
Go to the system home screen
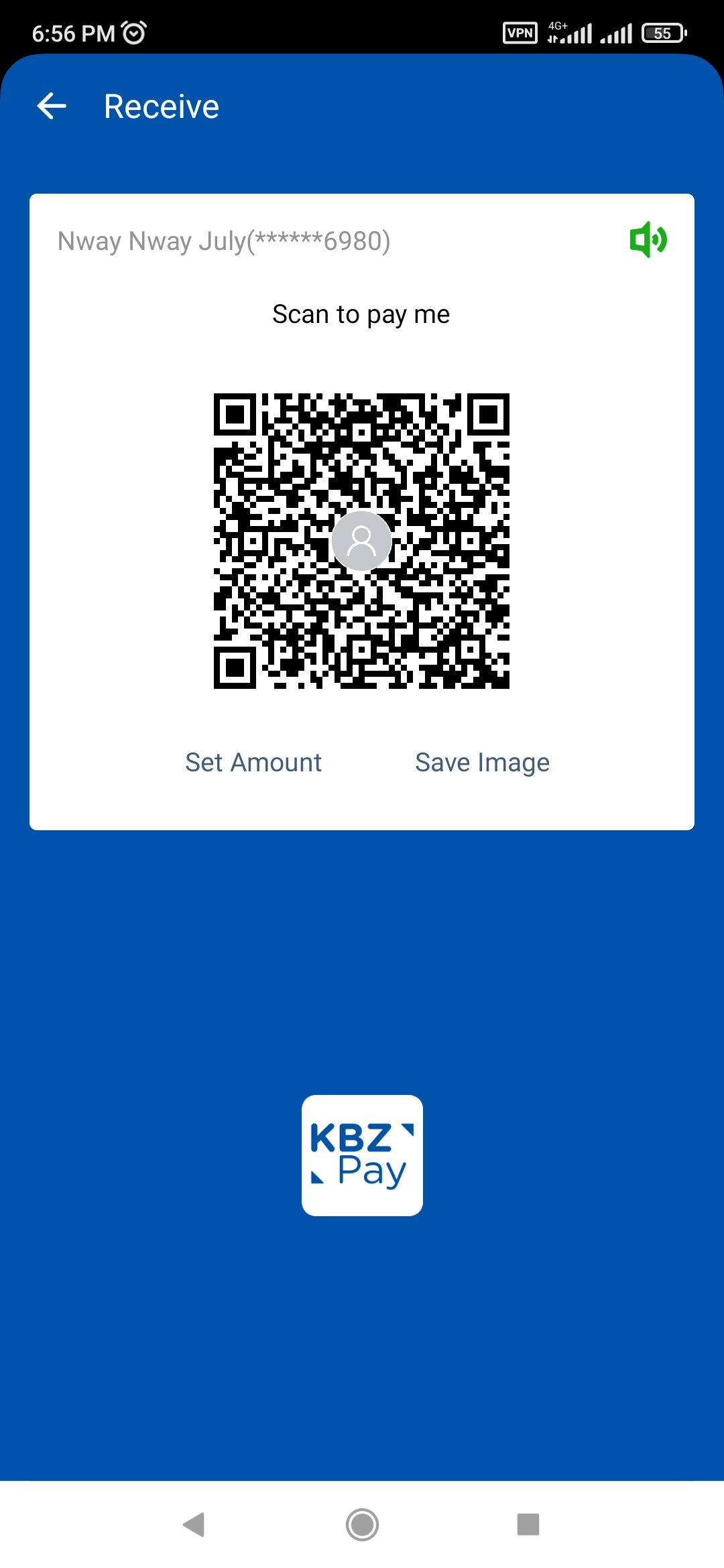click(362, 1524)
